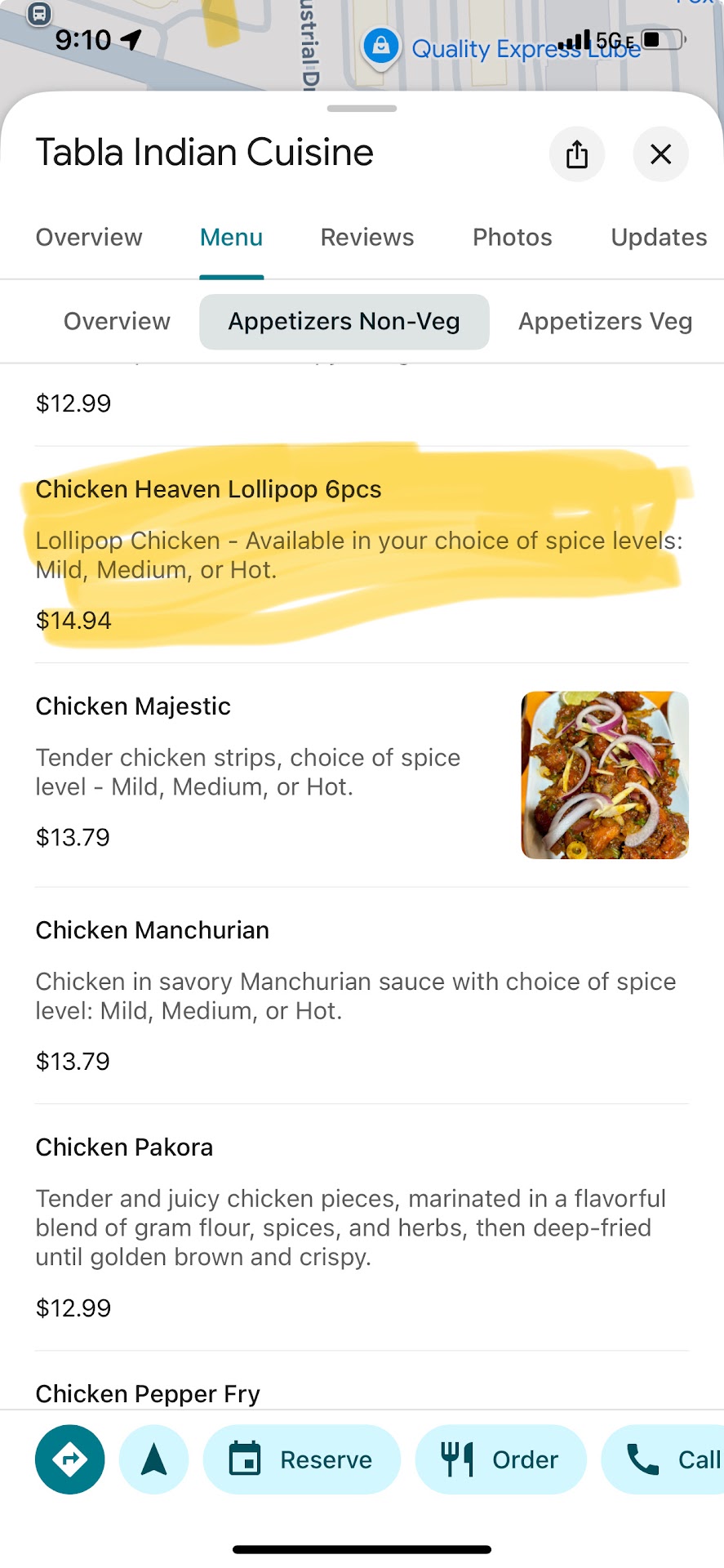The height and width of the screenshot is (1568, 724).
Task: Show the Appetizers Veg menu section
Action: (605, 322)
